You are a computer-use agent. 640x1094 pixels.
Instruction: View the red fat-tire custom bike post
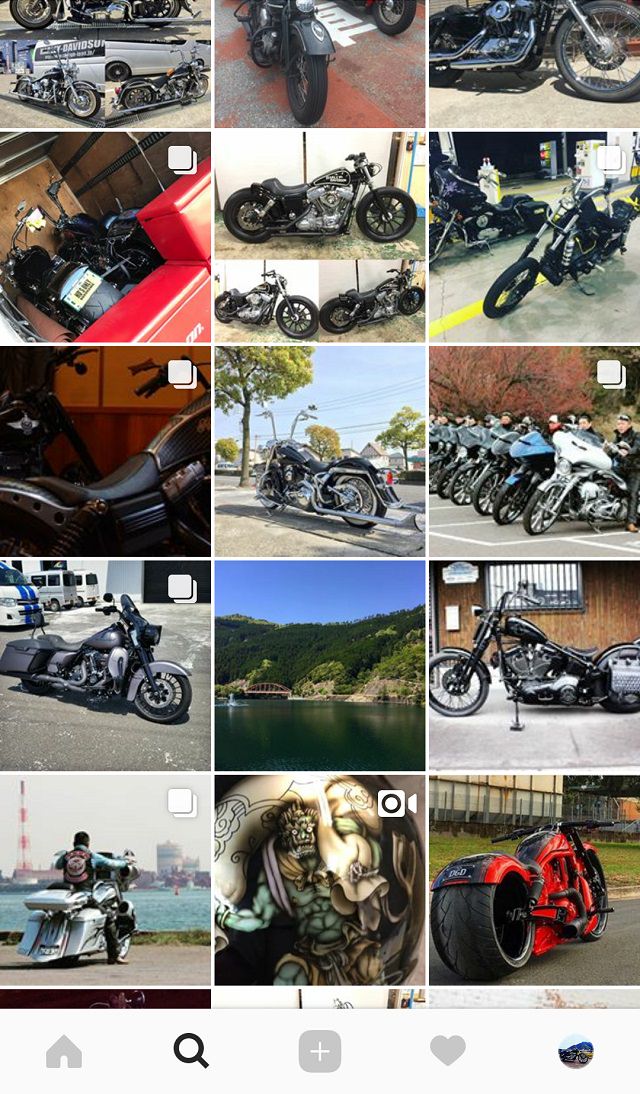pos(534,880)
